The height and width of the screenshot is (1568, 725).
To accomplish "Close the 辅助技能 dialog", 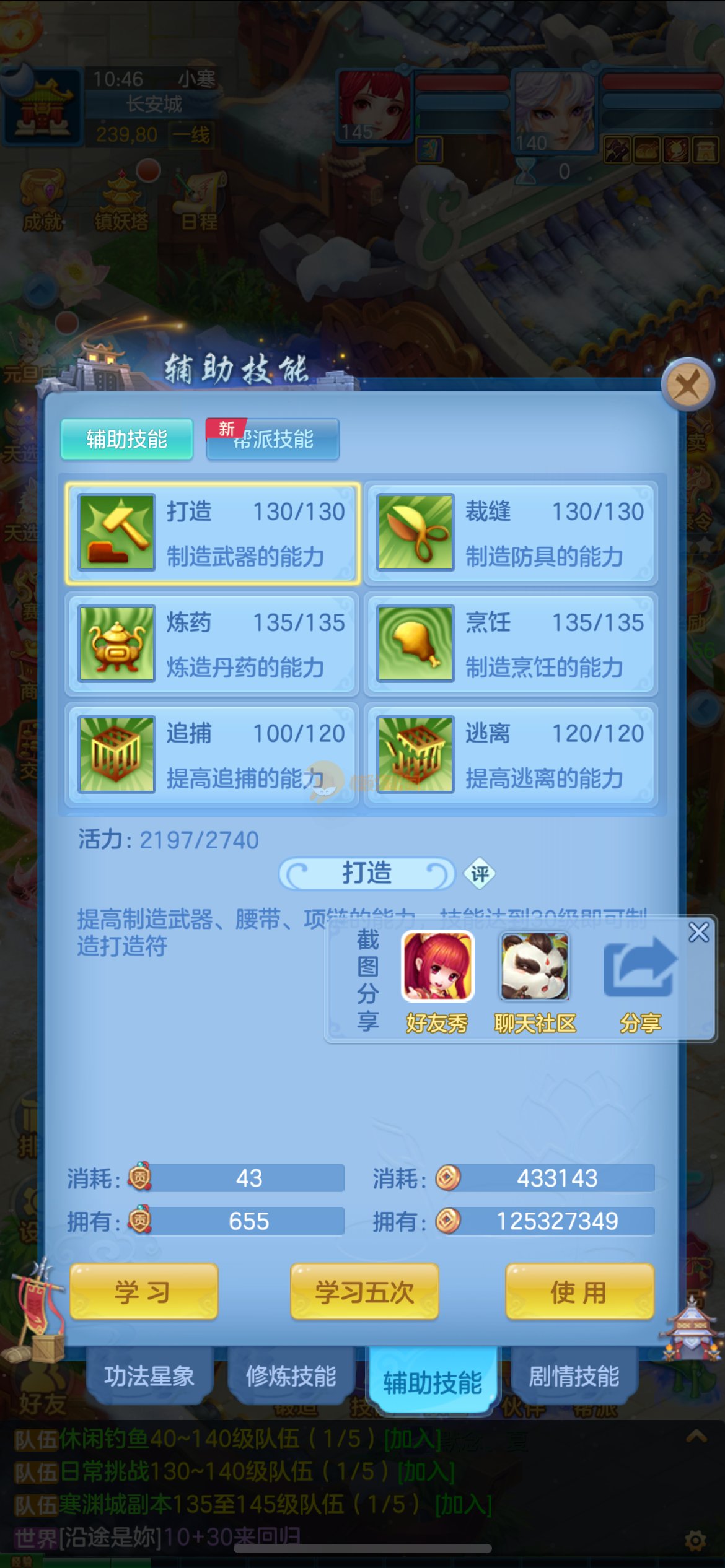I will [x=687, y=385].
